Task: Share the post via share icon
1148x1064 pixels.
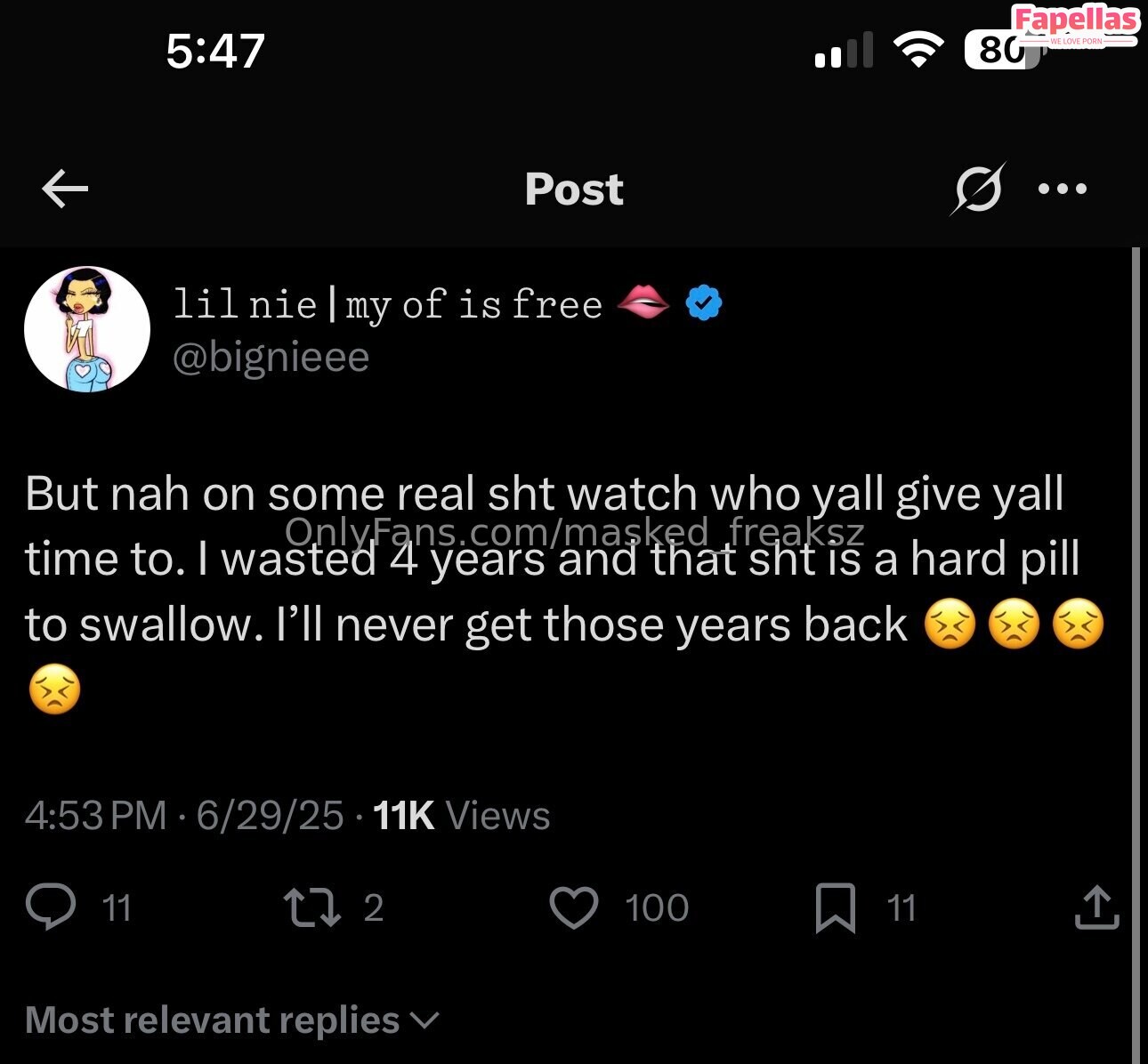Action: (1096, 907)
